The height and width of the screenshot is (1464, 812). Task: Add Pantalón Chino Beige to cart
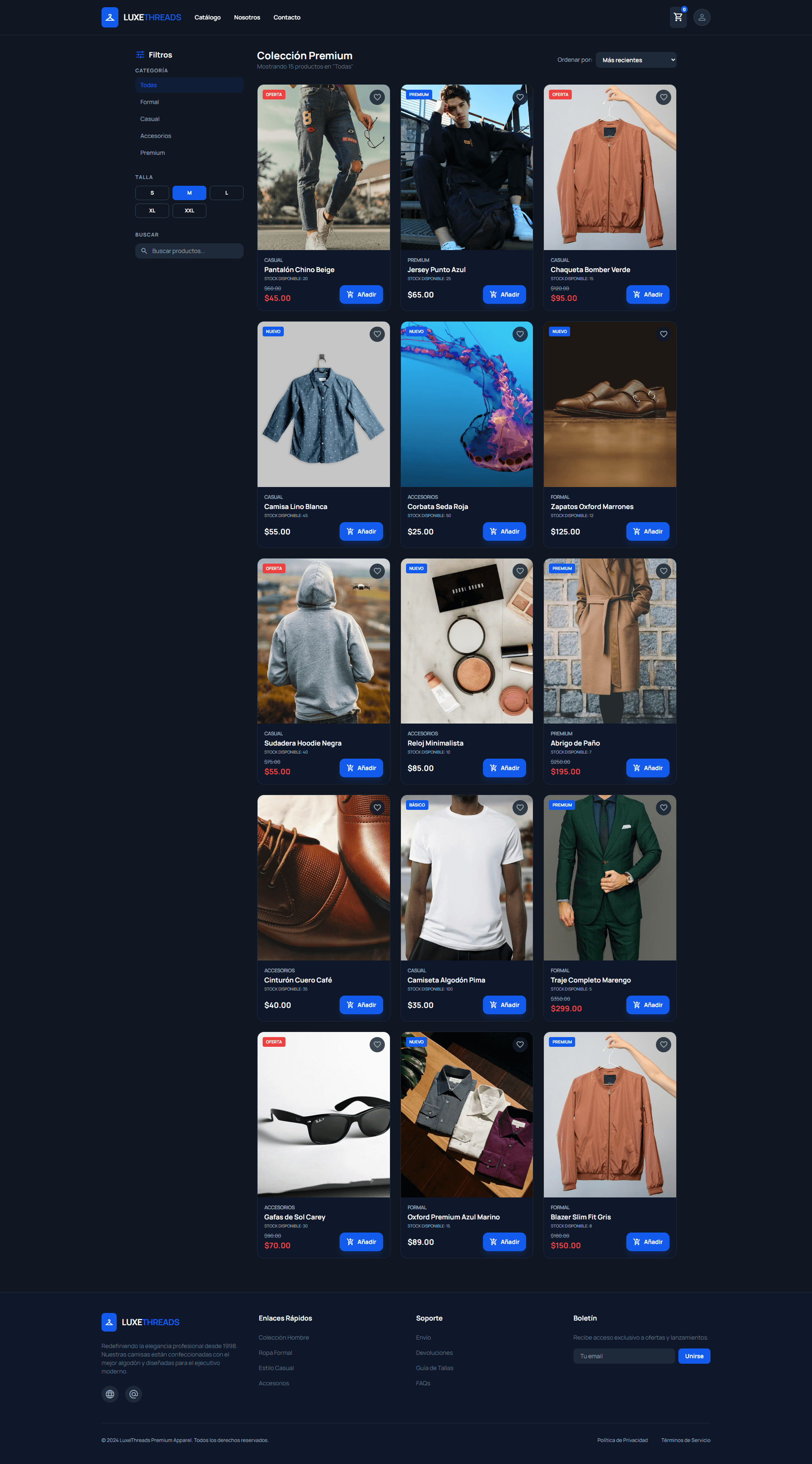(x=361, y=294)
